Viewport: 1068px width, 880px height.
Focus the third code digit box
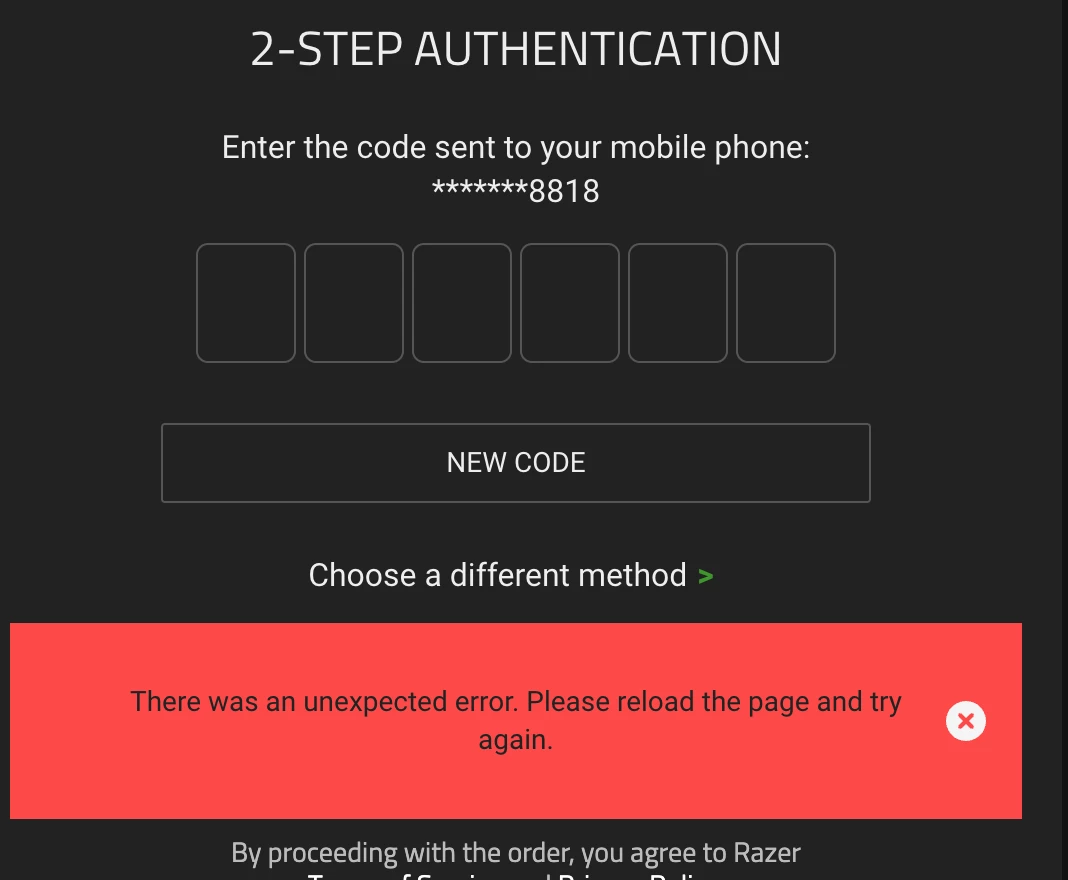[x=462, y=303]
